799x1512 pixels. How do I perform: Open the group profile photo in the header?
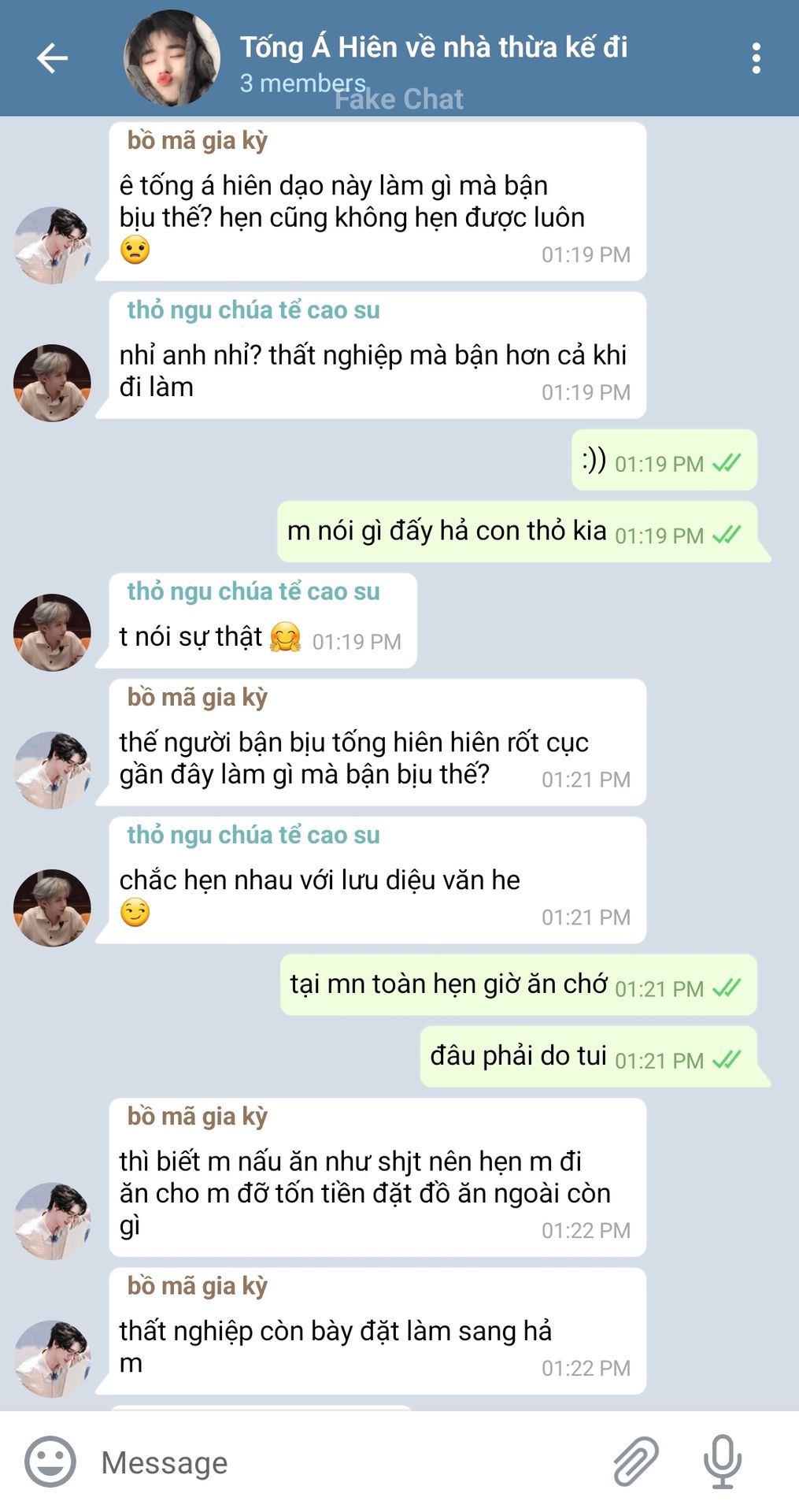[x=172, y=58]
